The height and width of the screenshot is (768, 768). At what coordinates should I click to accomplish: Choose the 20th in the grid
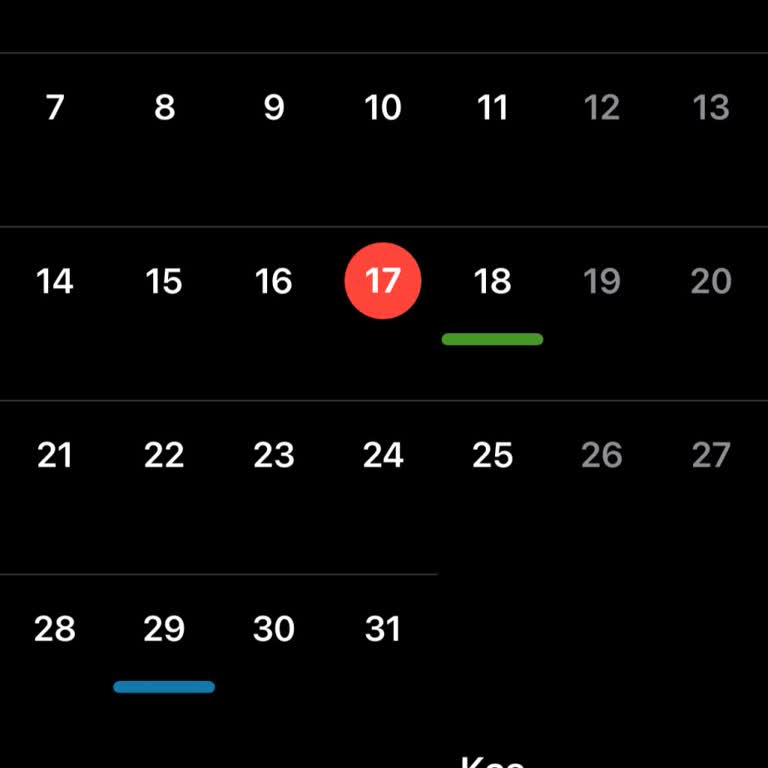[711, 282]
